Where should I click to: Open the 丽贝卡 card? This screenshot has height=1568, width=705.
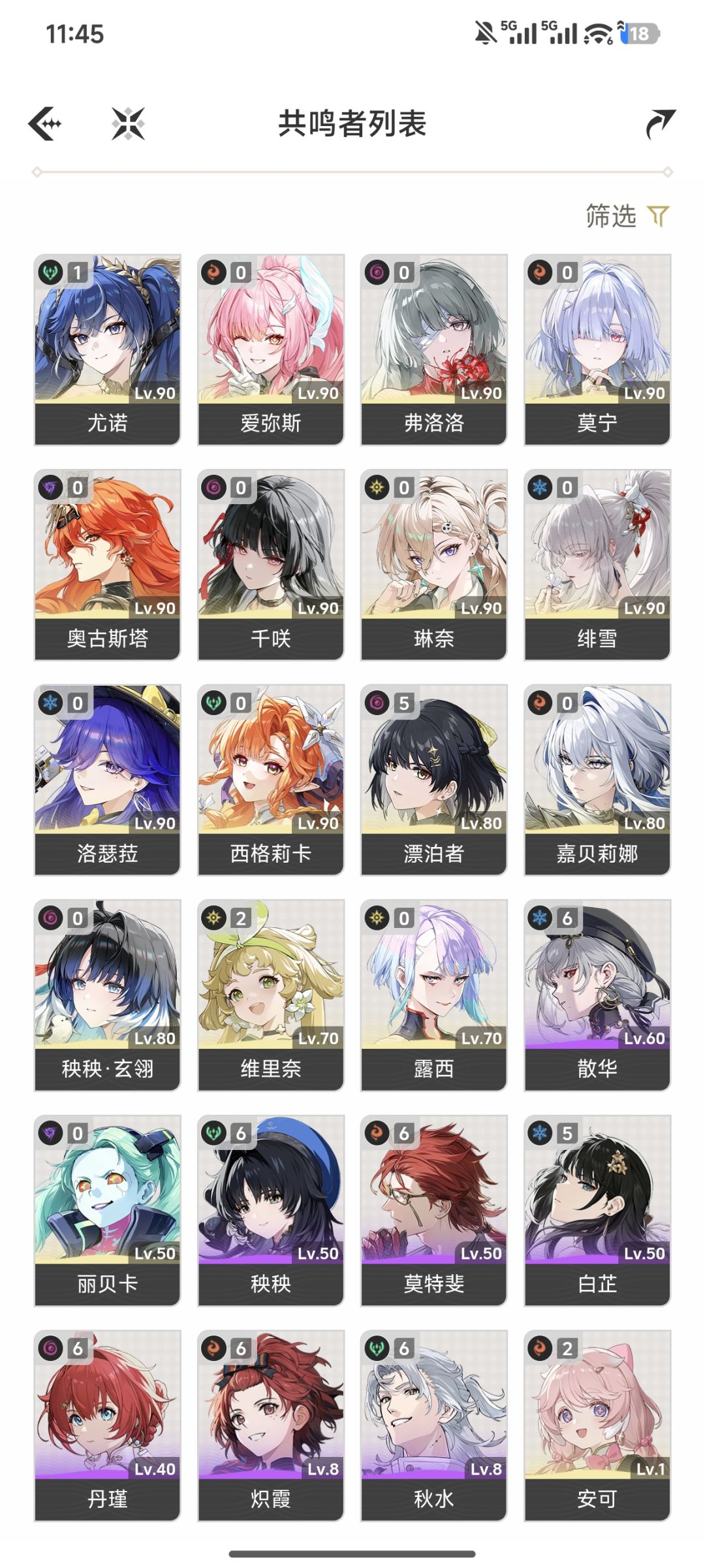pyautogui.click(x=108, y=1210)
